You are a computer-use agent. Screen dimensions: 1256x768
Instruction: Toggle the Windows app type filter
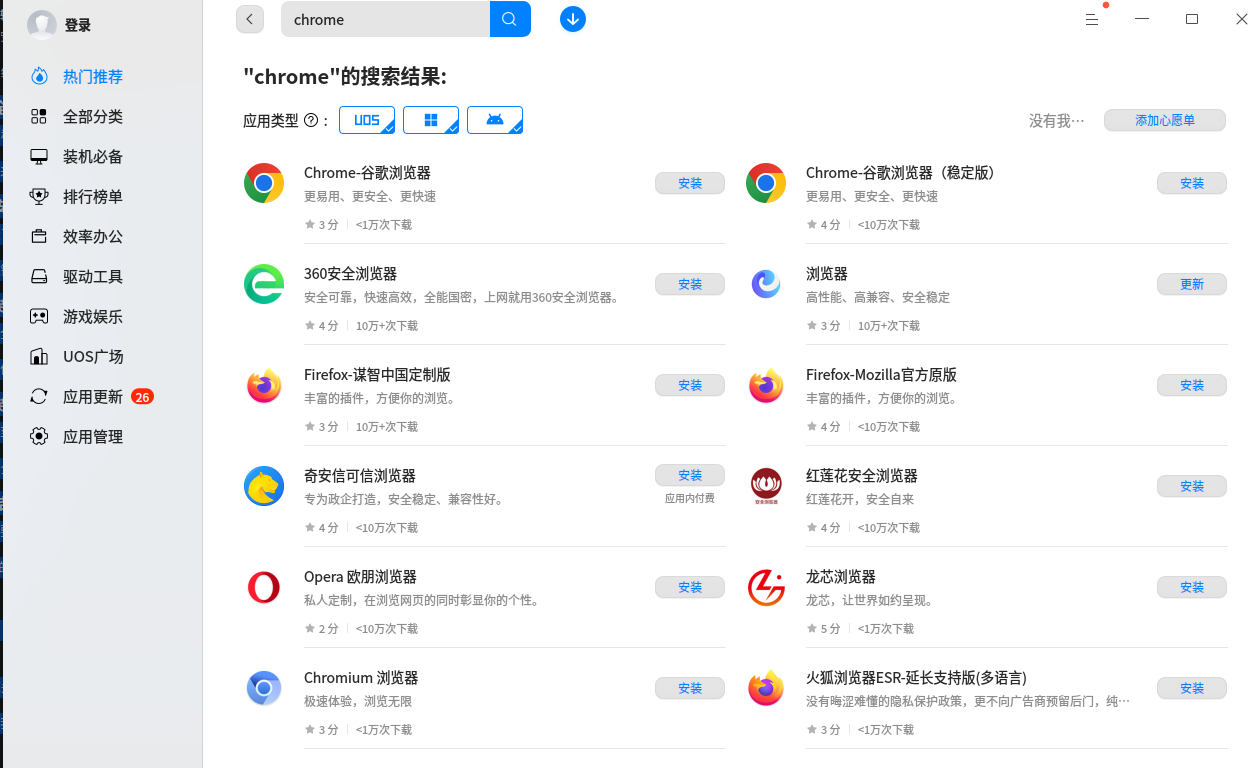[431, 120]
